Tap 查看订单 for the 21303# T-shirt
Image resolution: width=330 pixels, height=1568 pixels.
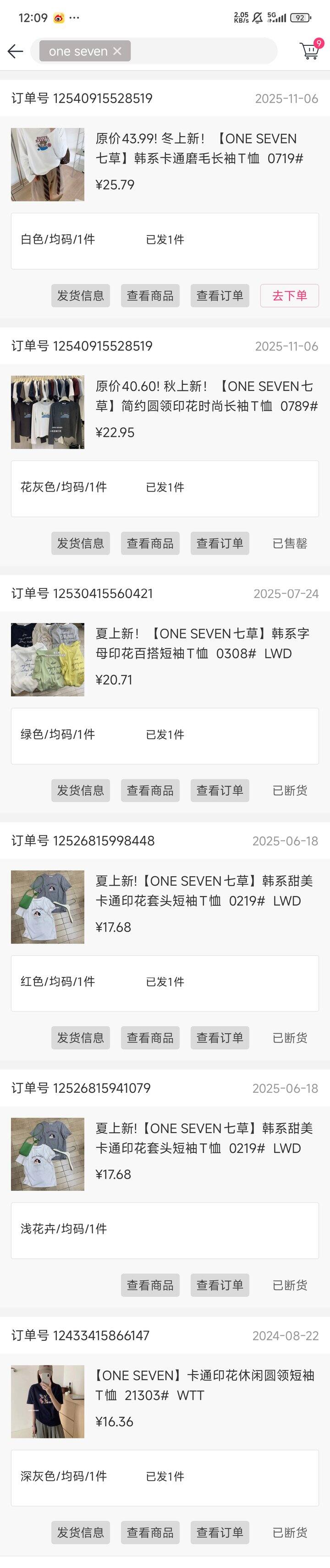click(x=220, y=1532)
